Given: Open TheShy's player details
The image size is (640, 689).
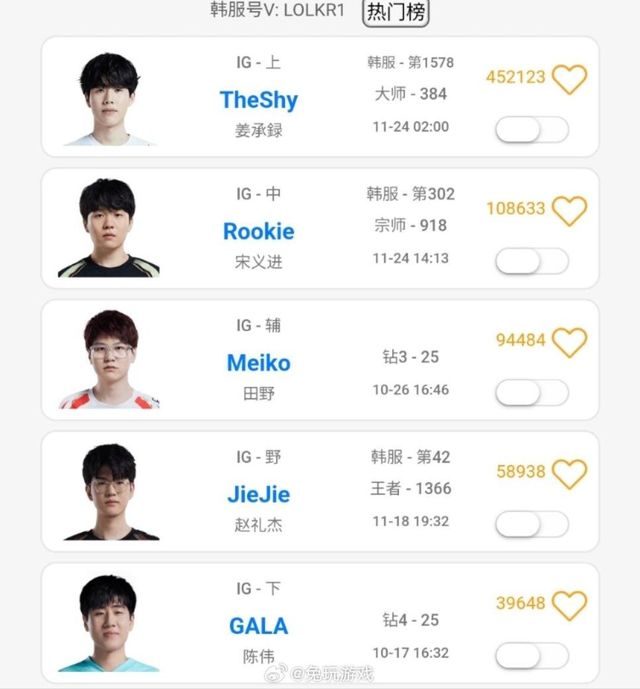Looking at the screenshot, I should pos(258,99).
